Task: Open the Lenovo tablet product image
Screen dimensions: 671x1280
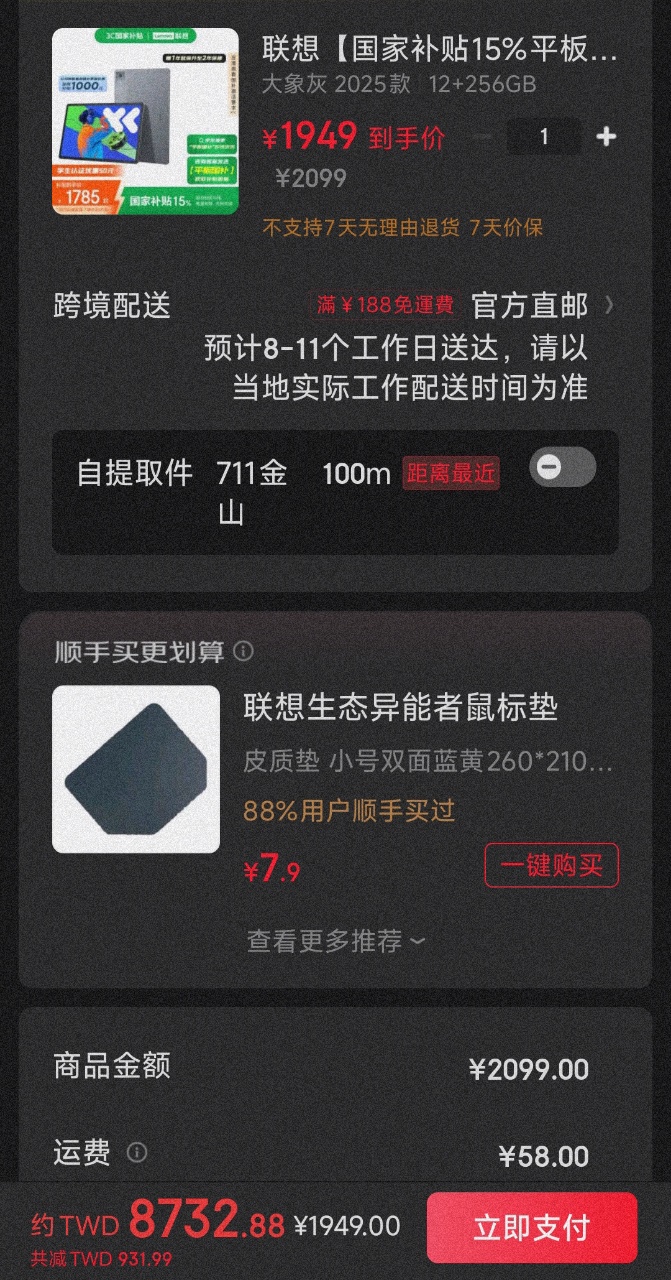Action: 145,121
